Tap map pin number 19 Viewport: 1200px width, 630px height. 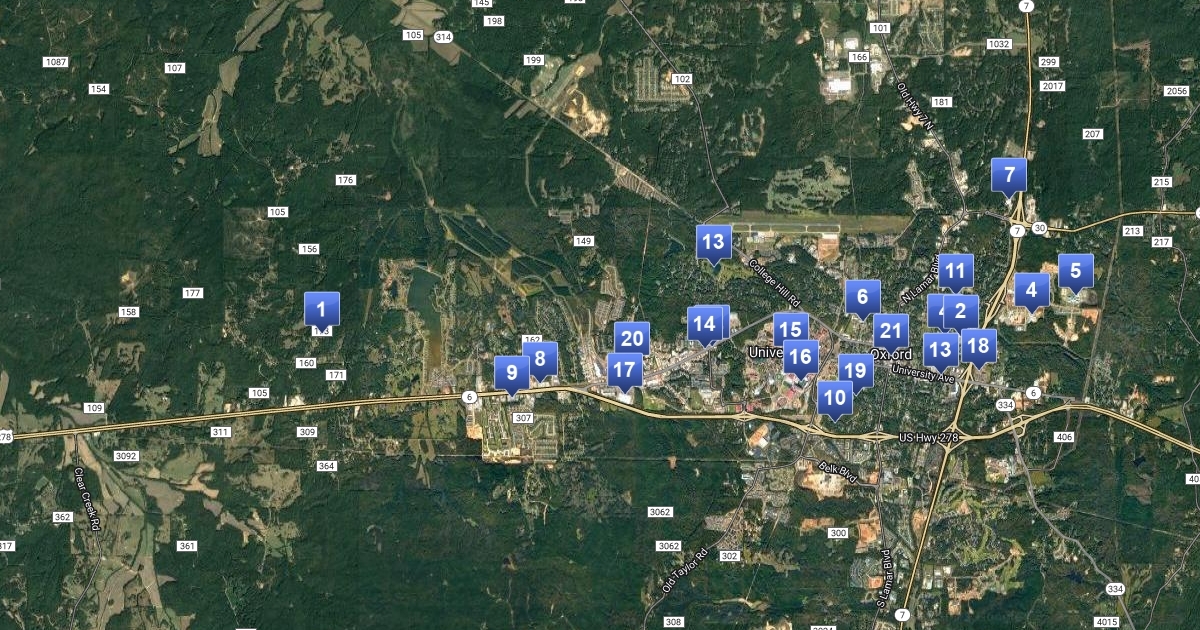pyautogui.click(x=856, y=370)
